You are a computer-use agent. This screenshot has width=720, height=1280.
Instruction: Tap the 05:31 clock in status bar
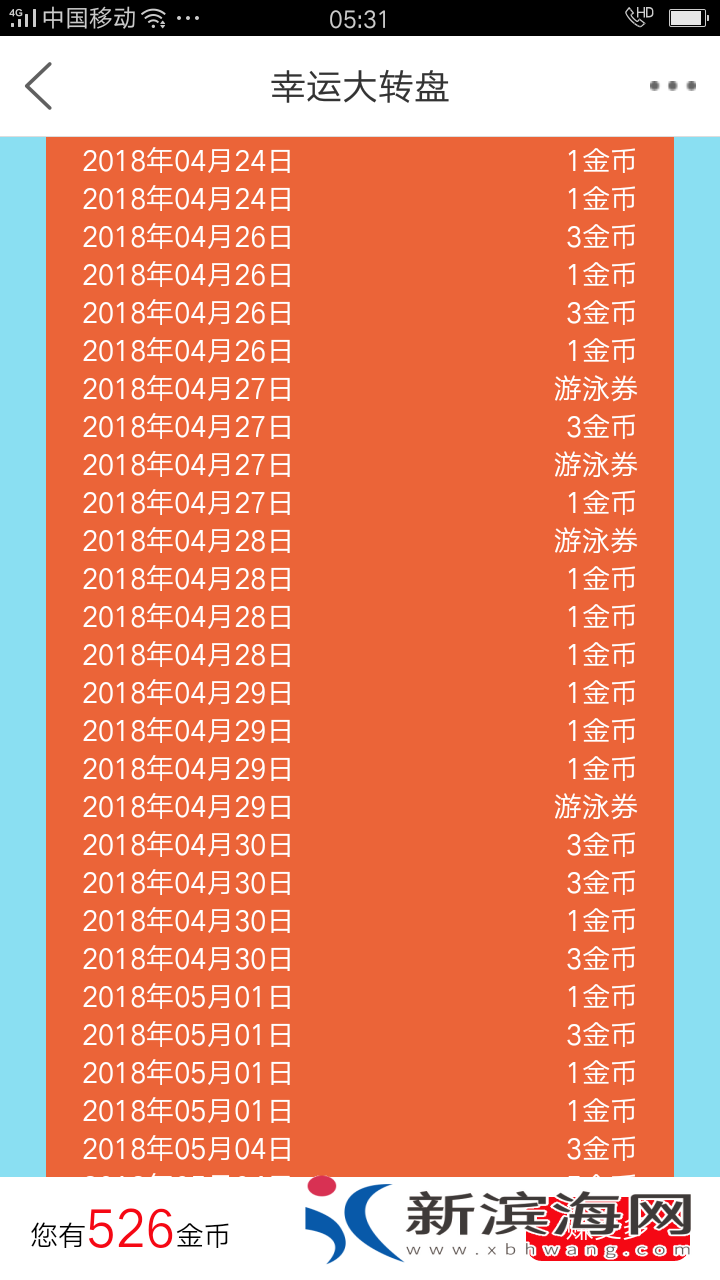[x=360, y=16]
